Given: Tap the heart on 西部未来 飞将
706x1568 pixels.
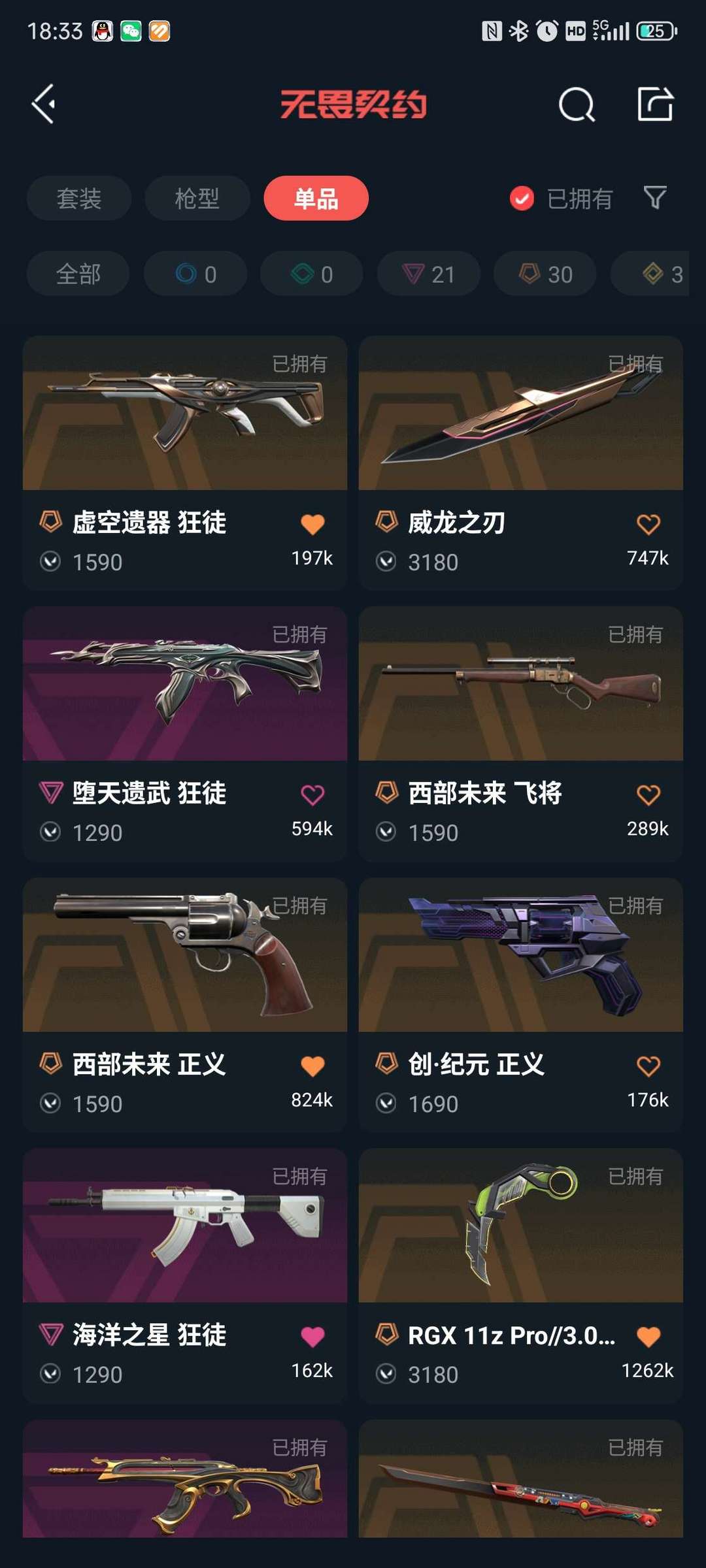Looking at the screenshot, I should pos(648,795).
